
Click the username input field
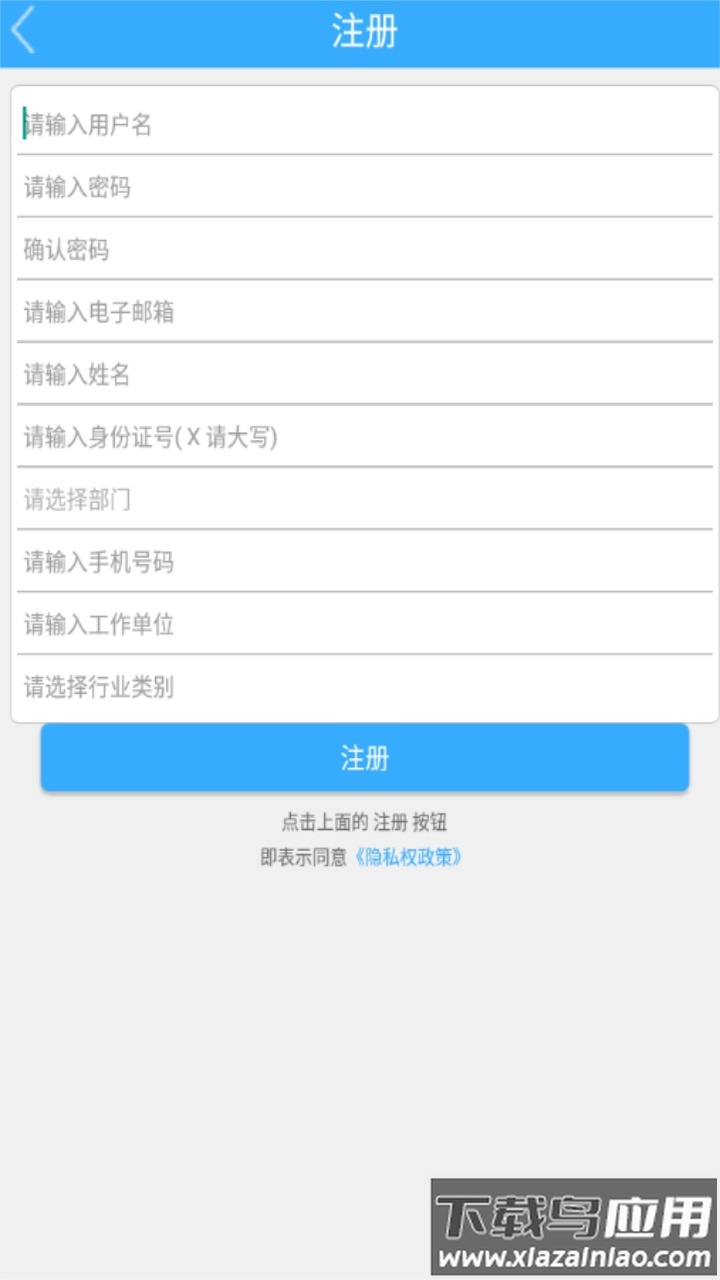[360, 124]
